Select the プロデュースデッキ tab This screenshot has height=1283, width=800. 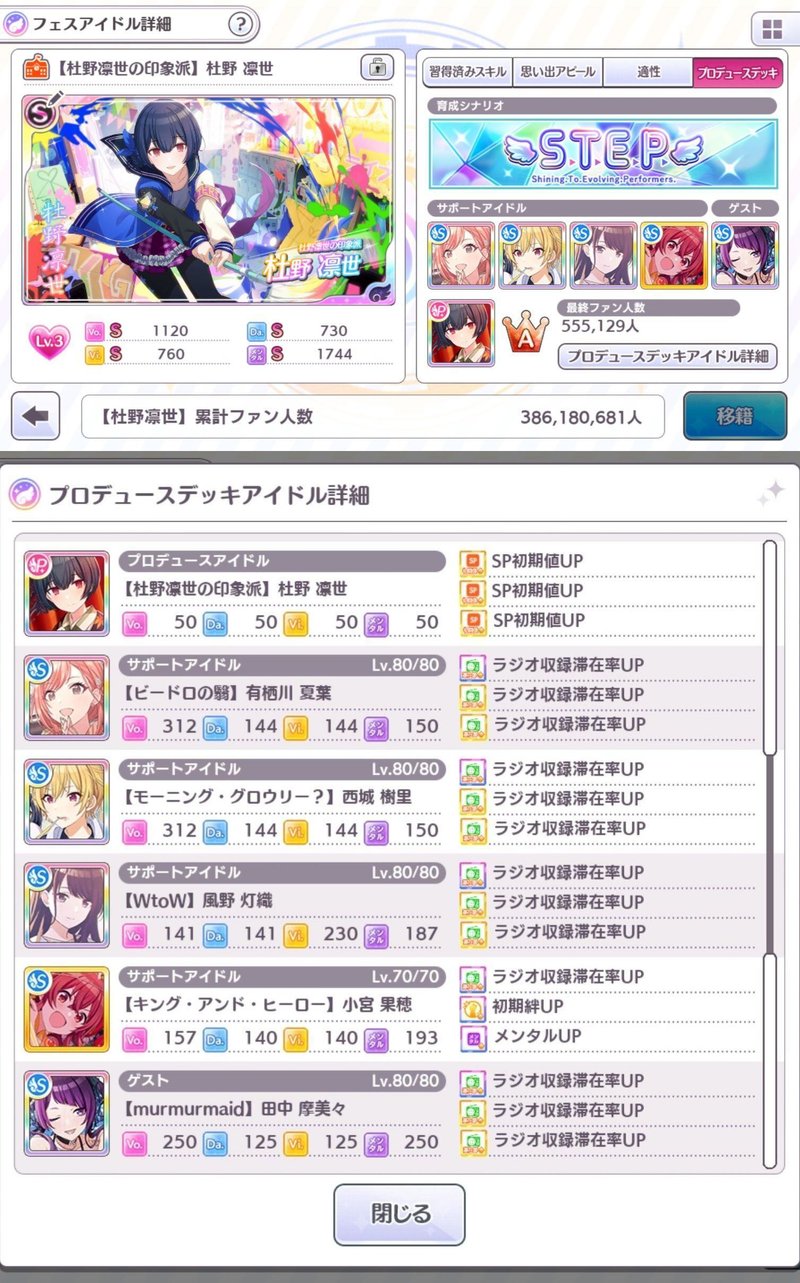point(737,72)
